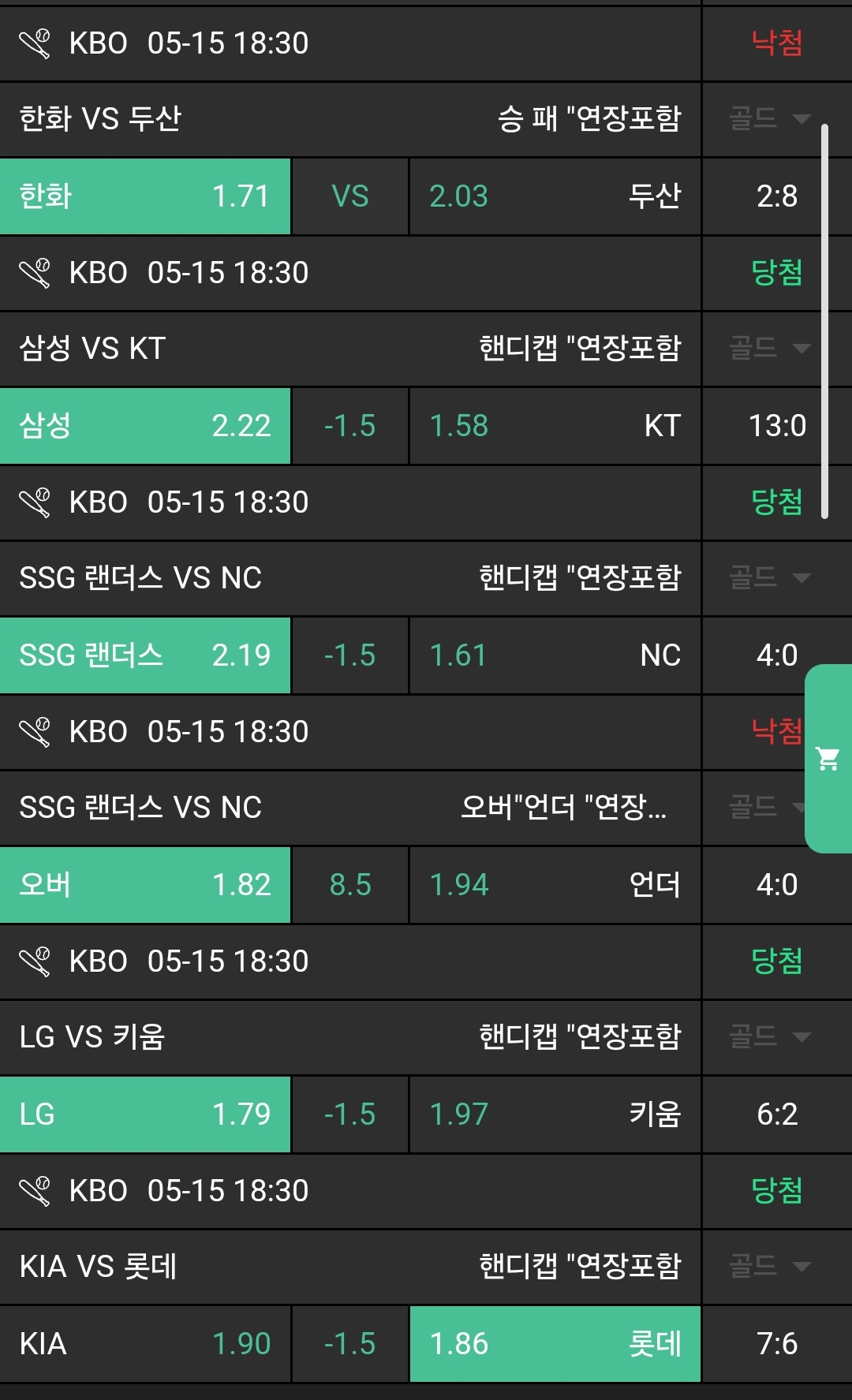This screenshot has height=1400, width=852.
Task: Open the betting cart floating button
Action: coord(828,759)
